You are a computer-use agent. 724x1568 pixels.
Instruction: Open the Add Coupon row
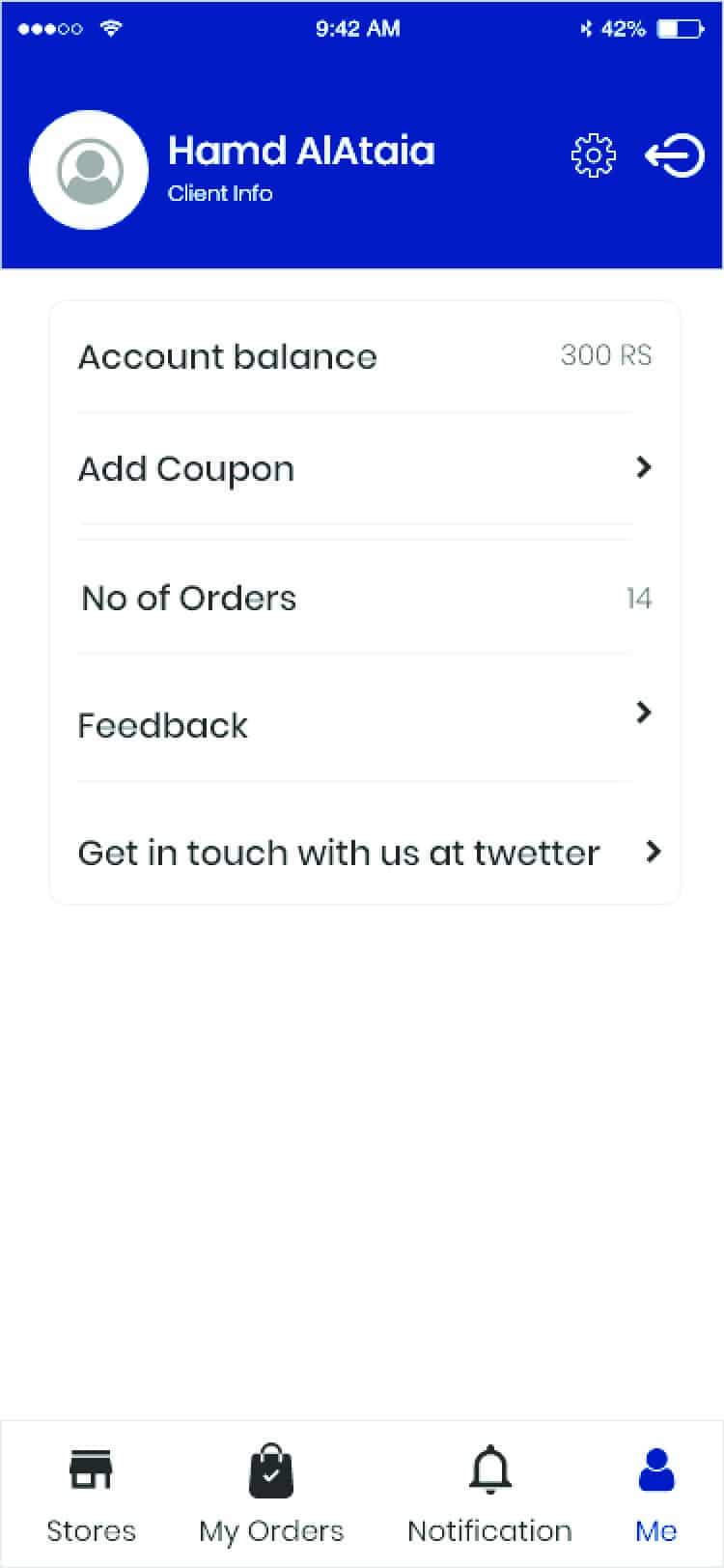tap(364, 469)
